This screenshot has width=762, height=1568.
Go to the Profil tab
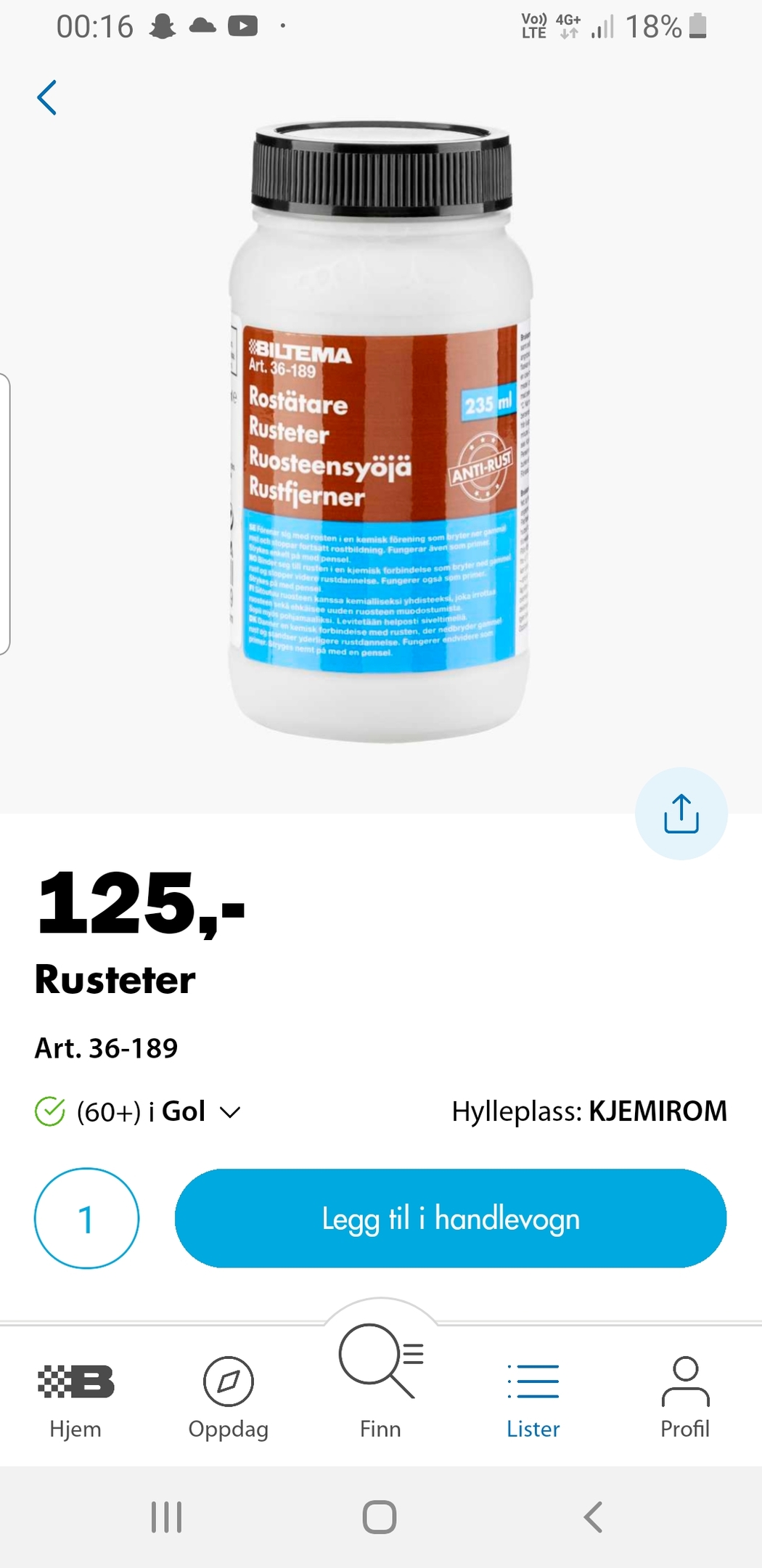tap(685, 1397)
